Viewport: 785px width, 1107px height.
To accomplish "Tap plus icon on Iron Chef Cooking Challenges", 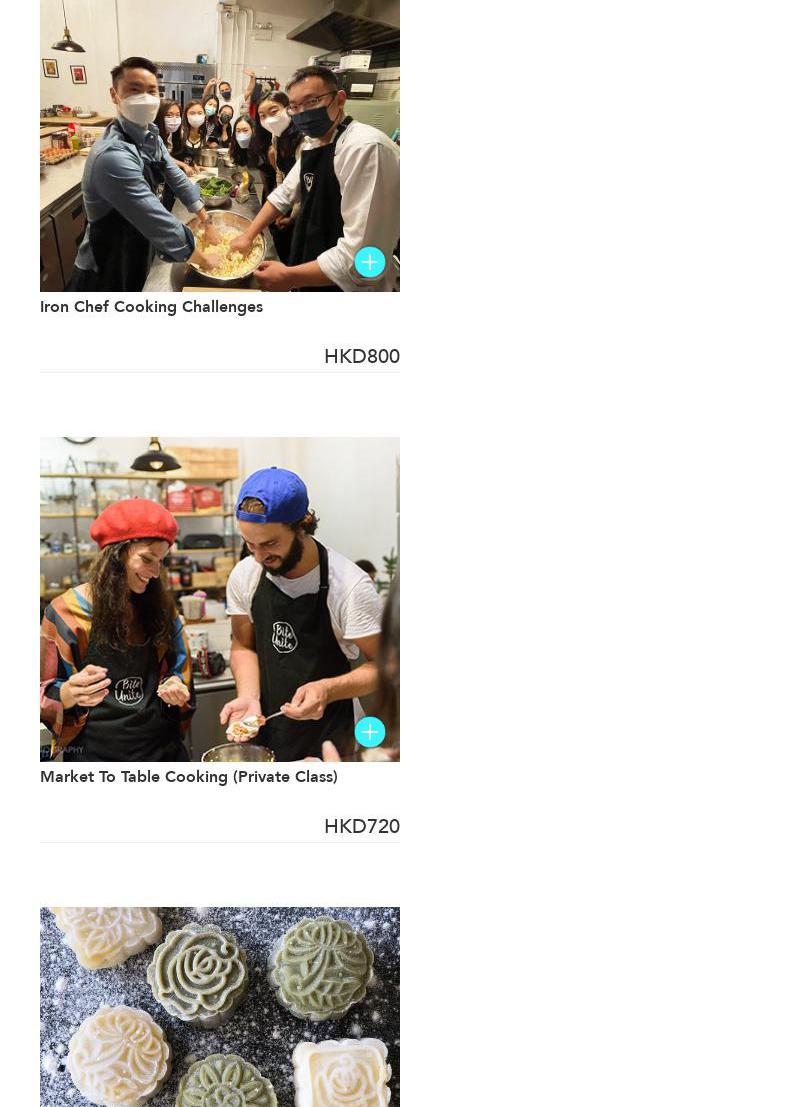I will 370,262.
